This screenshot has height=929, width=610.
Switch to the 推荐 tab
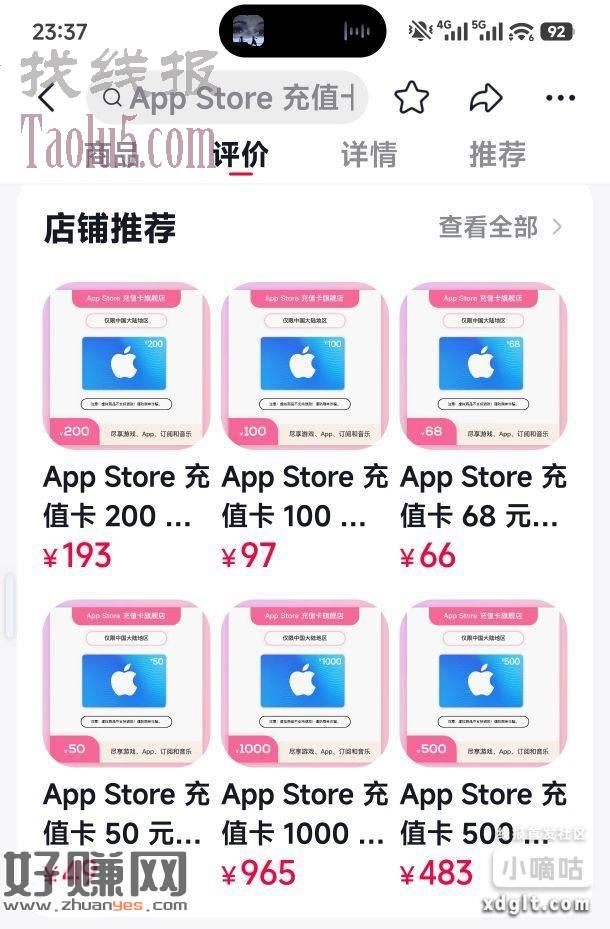(497, 155)
